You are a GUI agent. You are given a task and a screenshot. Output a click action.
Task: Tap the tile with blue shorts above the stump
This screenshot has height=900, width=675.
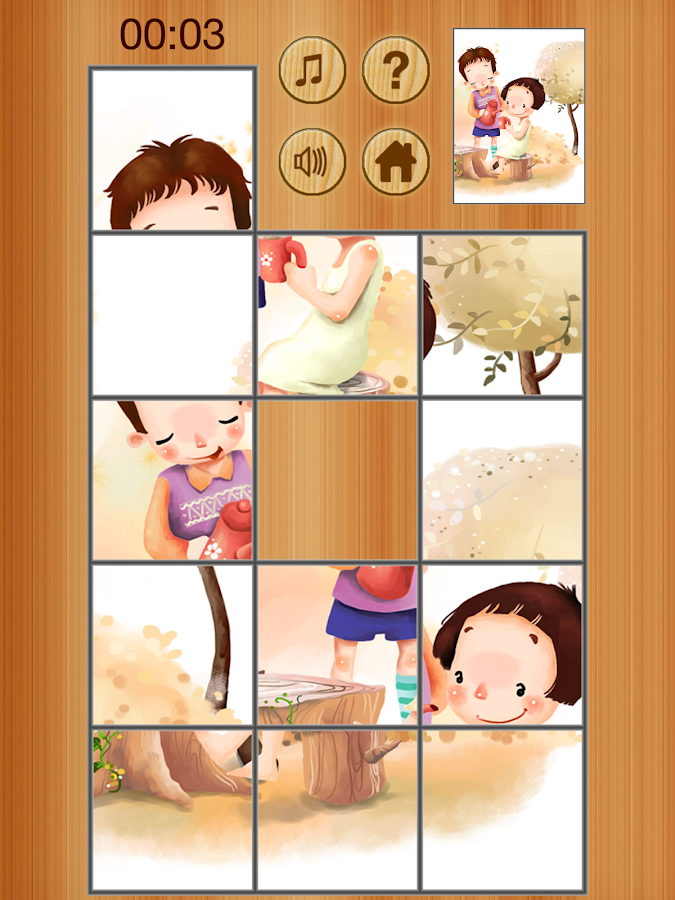pos(337,645)
